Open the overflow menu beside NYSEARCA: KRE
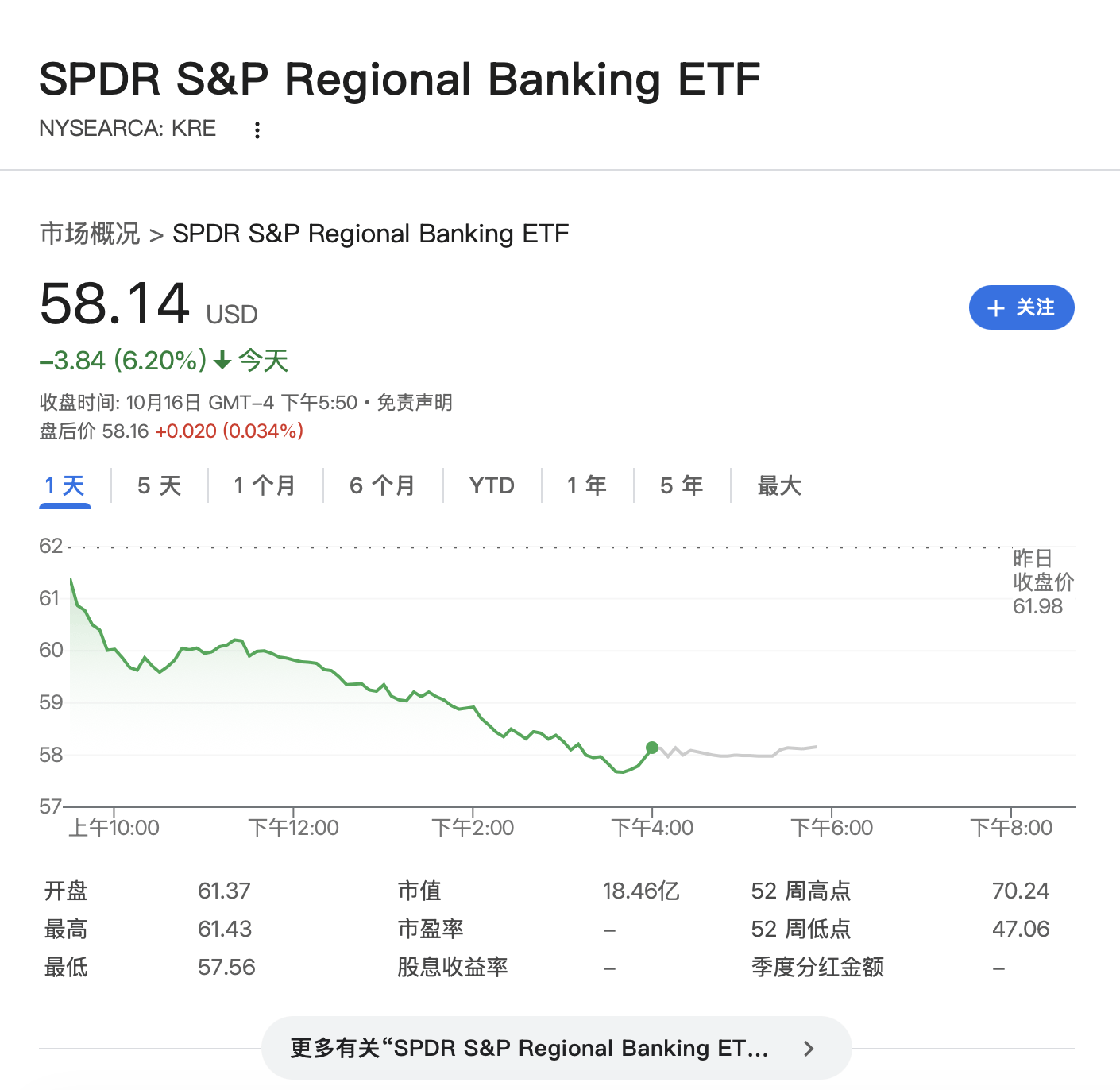The image size is (1120, 1090). tap(257, 130)
